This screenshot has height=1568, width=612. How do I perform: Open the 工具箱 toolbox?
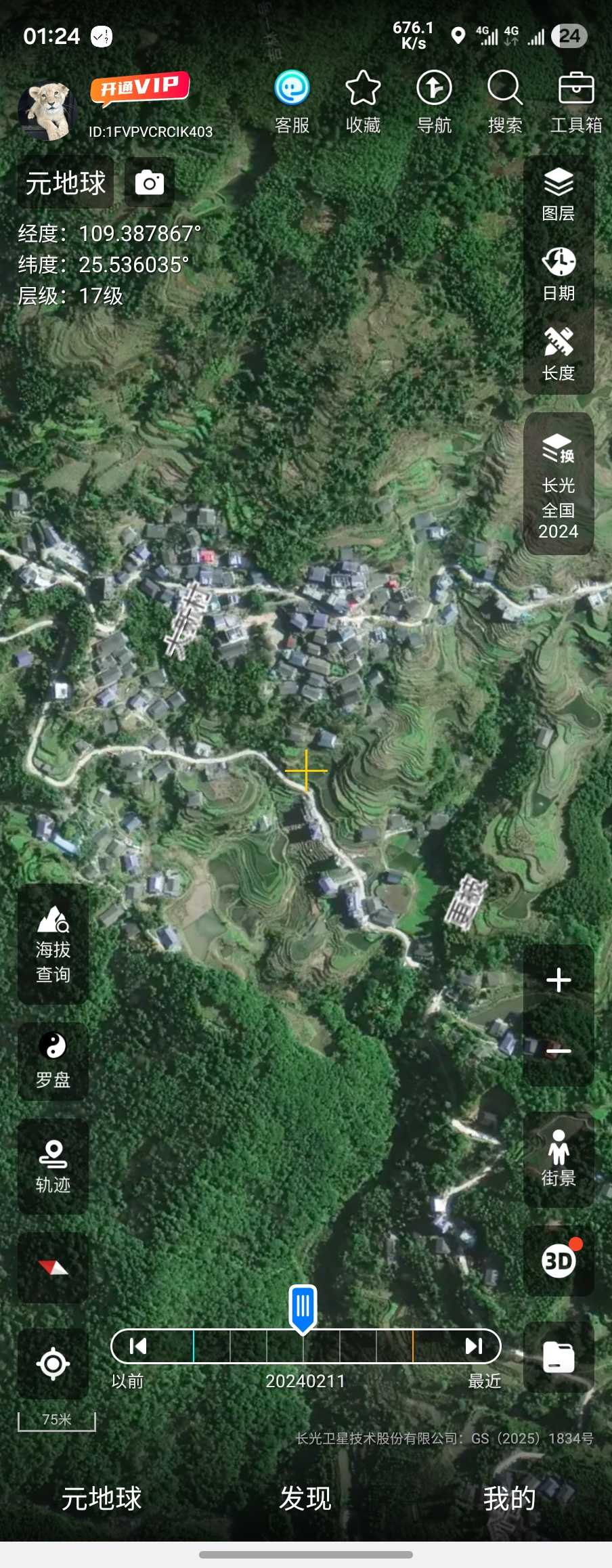click(576, 102)
